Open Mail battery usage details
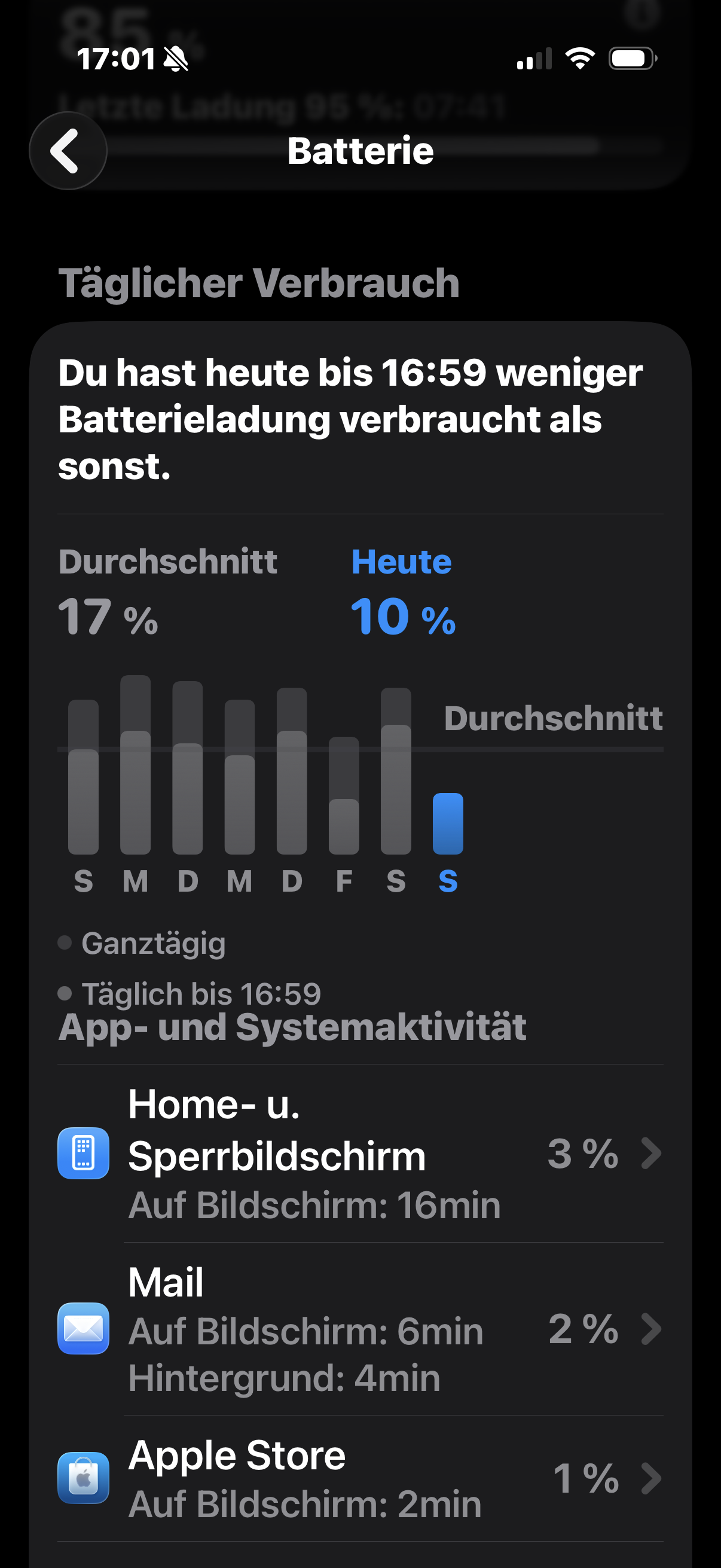Screen dimensions: 721x1568 (x=360, y=1329)
